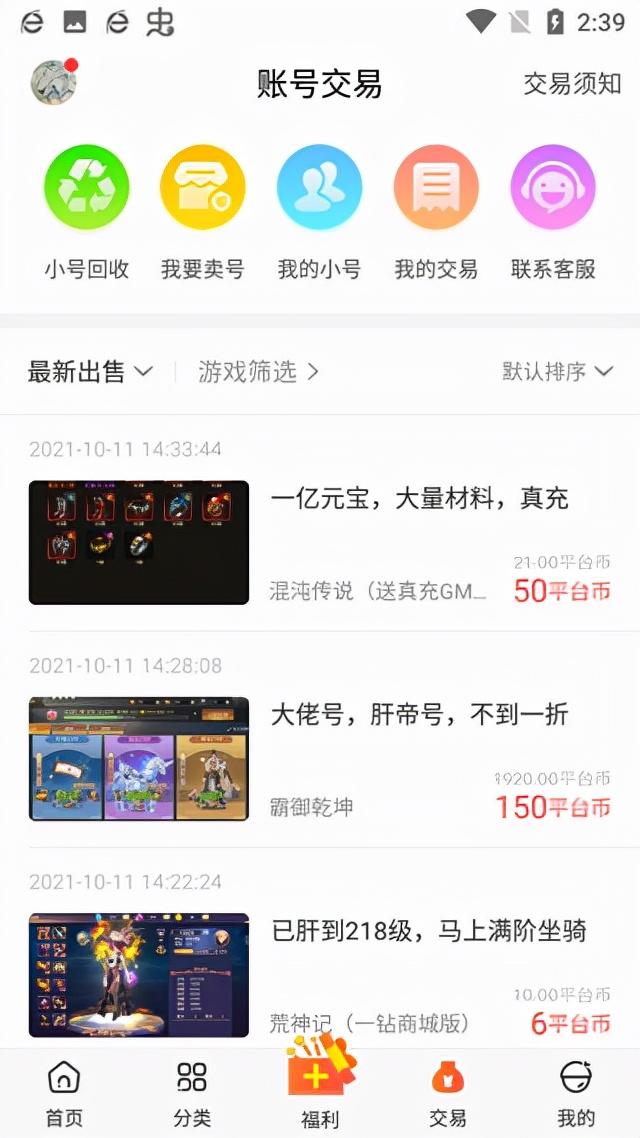Expand the 默认排序 sort dropdown
The width and height of the screenshot is (640, 1138).
tap(557, 372)
